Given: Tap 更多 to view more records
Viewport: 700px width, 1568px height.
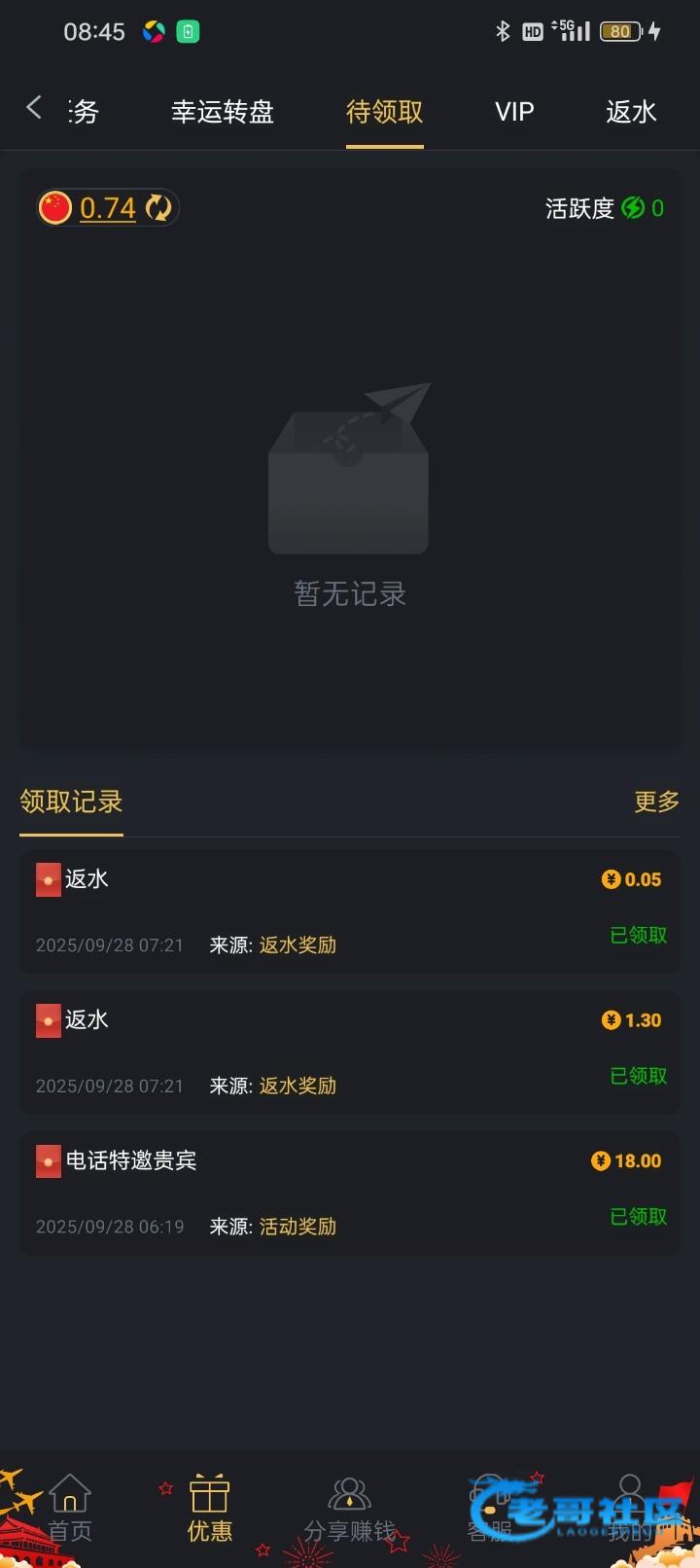Looking at the screenshot, I should pos(656,802).
